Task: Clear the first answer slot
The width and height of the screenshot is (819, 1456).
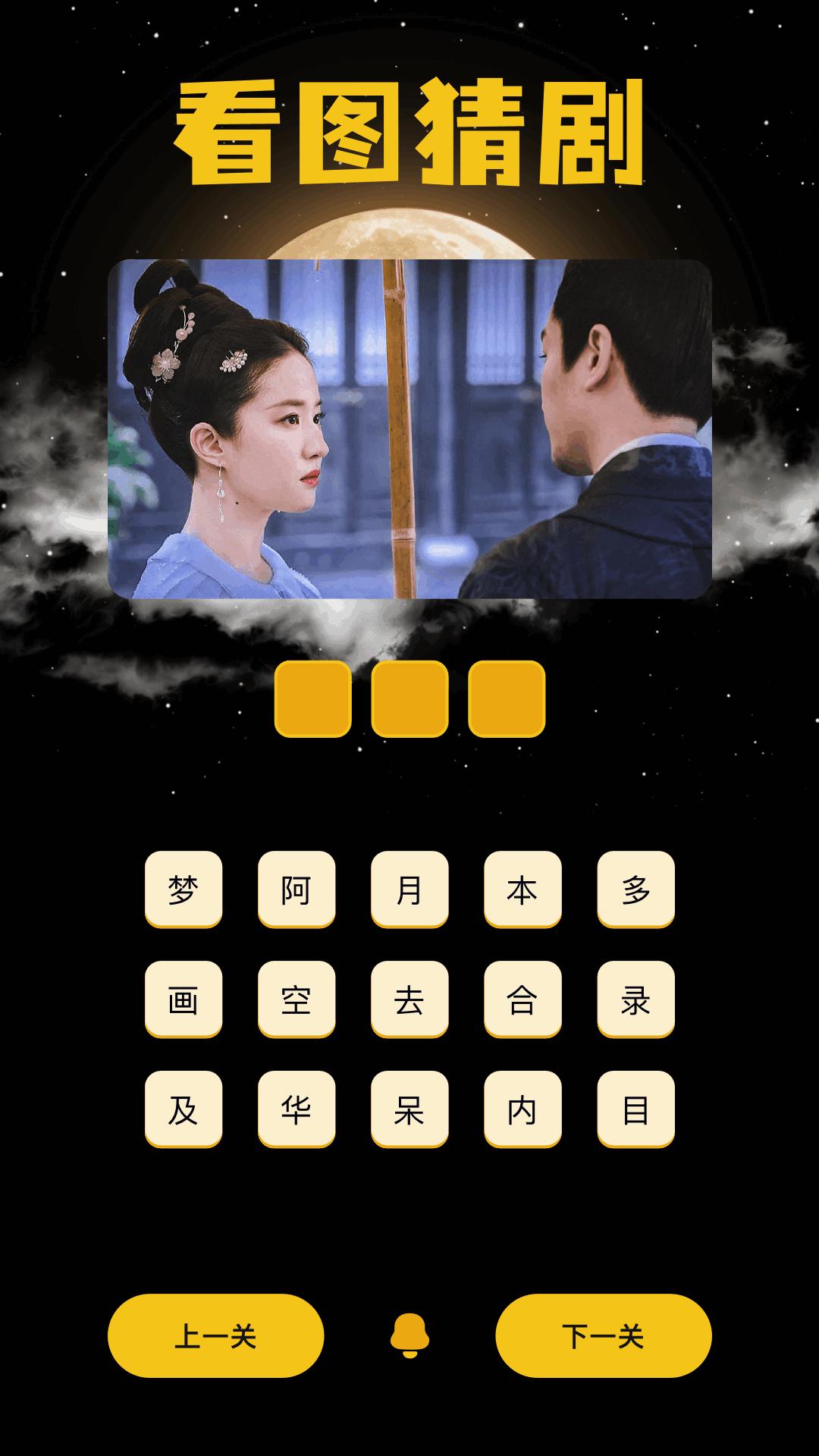Action: tap(312, 698)
